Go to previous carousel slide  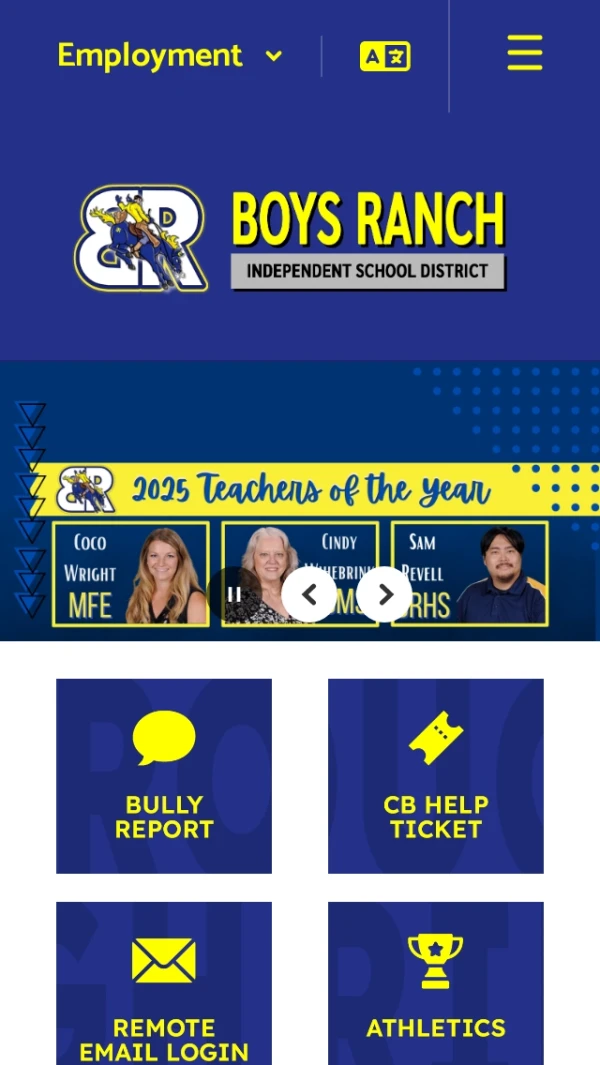[x=309, y=595]
